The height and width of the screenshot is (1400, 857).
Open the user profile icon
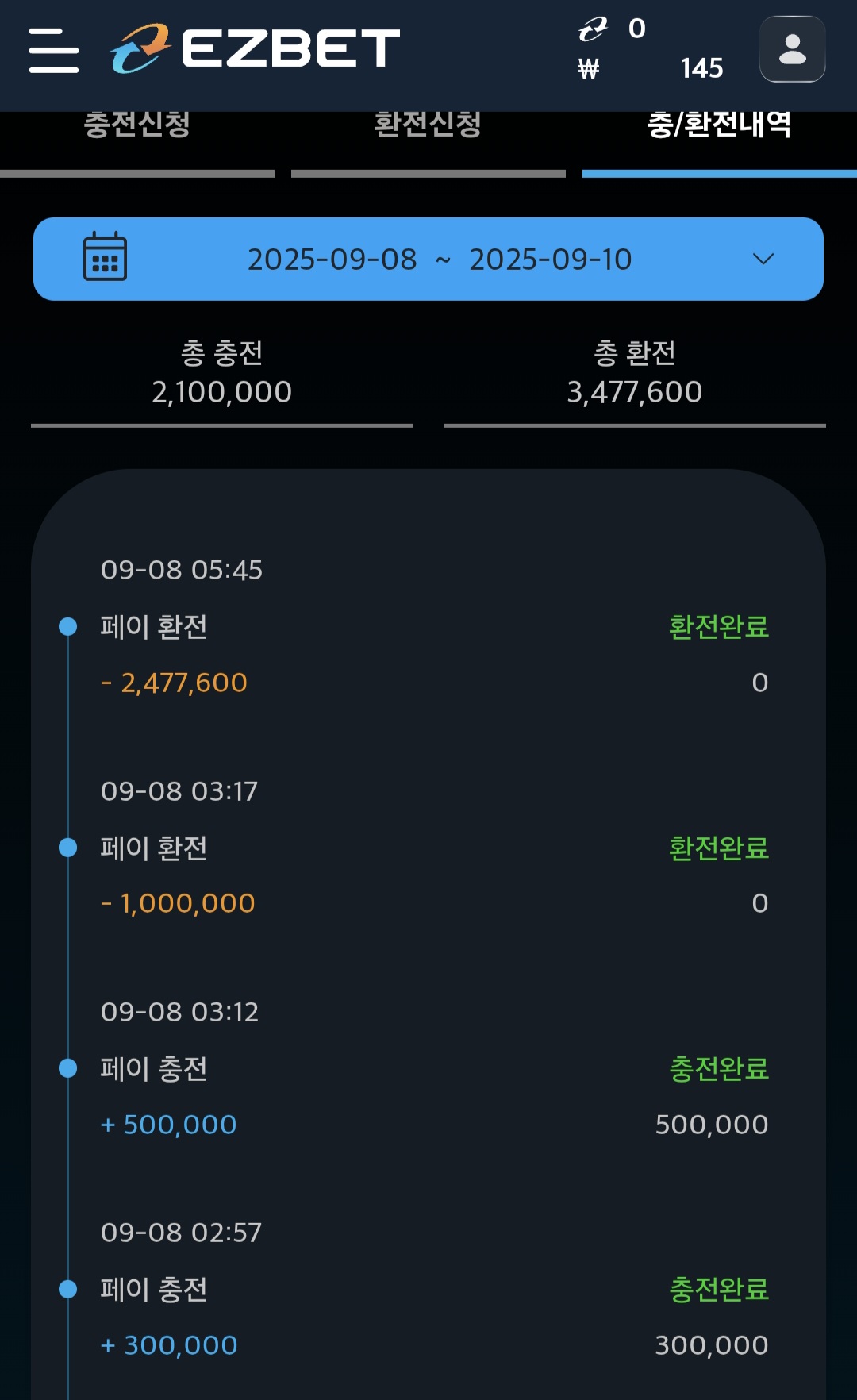[x=792, y=49]
